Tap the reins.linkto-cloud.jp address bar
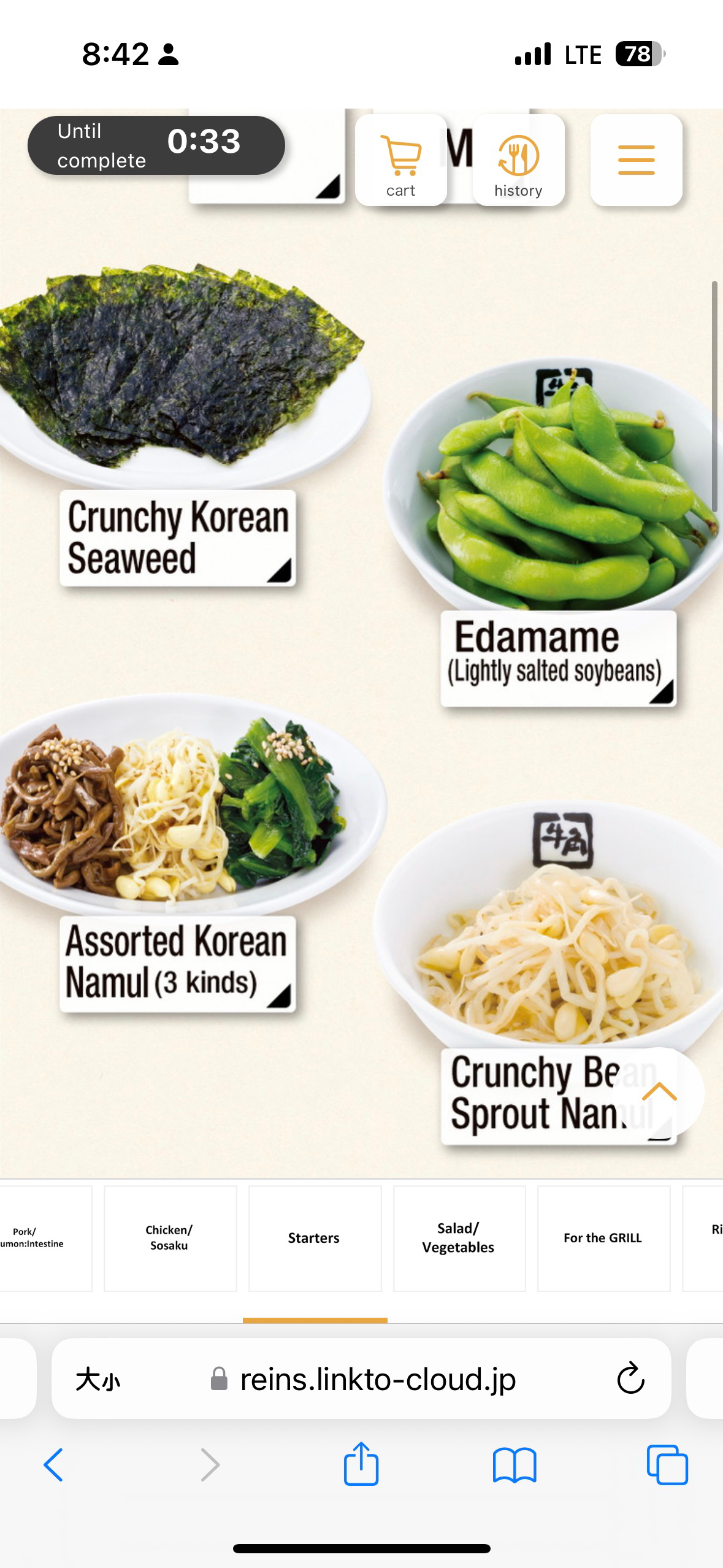Screen dimensions: 723x1568 click(x=362, y=1379)
